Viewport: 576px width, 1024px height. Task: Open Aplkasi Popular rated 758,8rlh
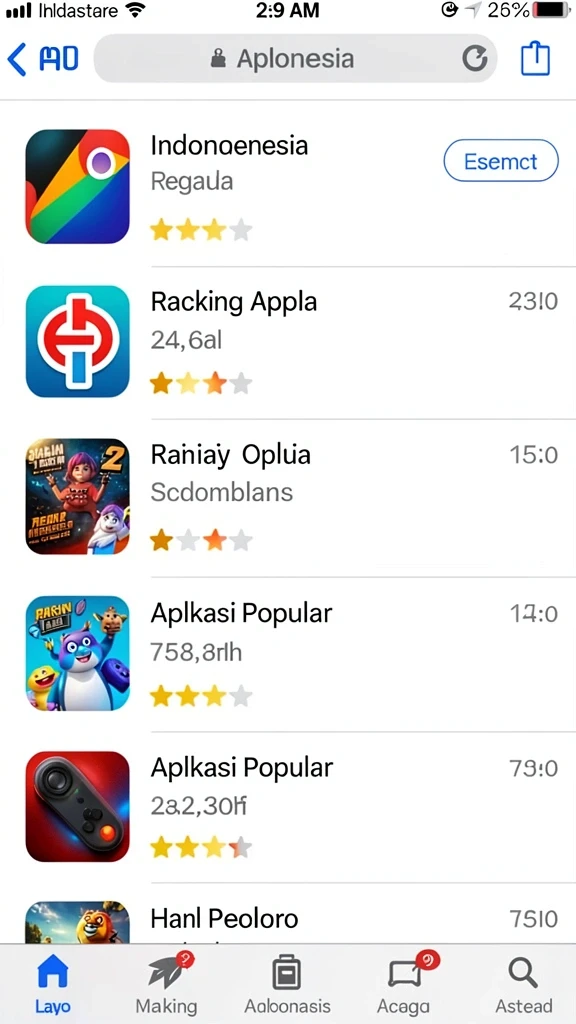tap(288, 653)
